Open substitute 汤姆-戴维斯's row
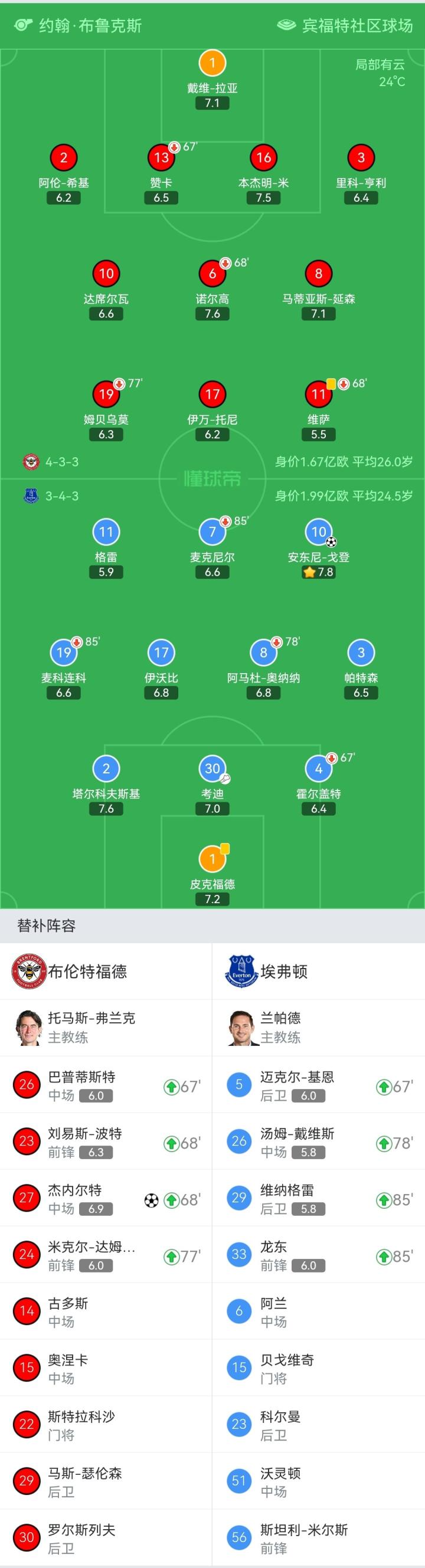Image resolution: width=425 pixels, height=1568 pixels. tap(318, 1142)
